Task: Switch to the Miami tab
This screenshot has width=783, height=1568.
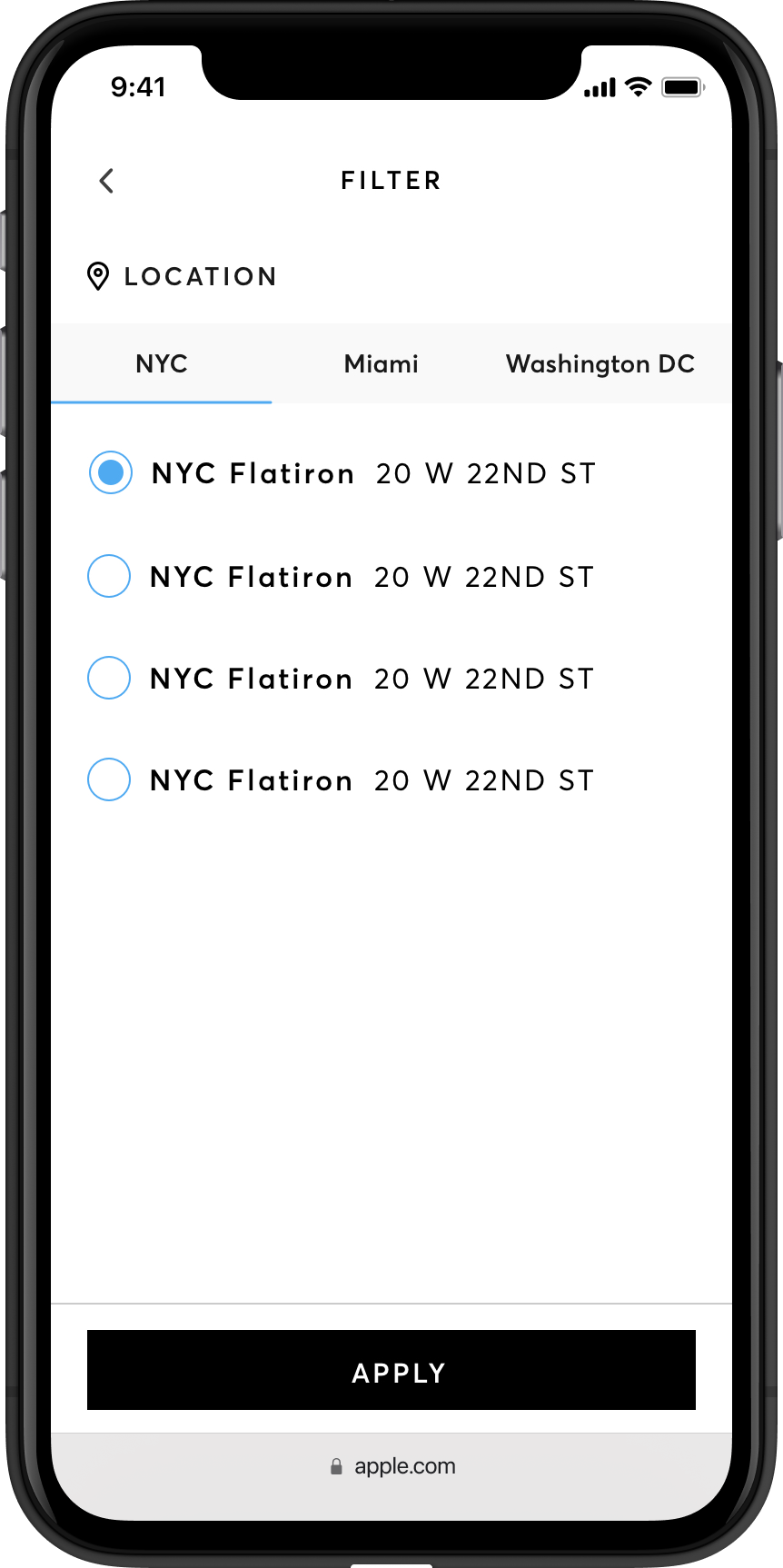Action: coord(382,363)
